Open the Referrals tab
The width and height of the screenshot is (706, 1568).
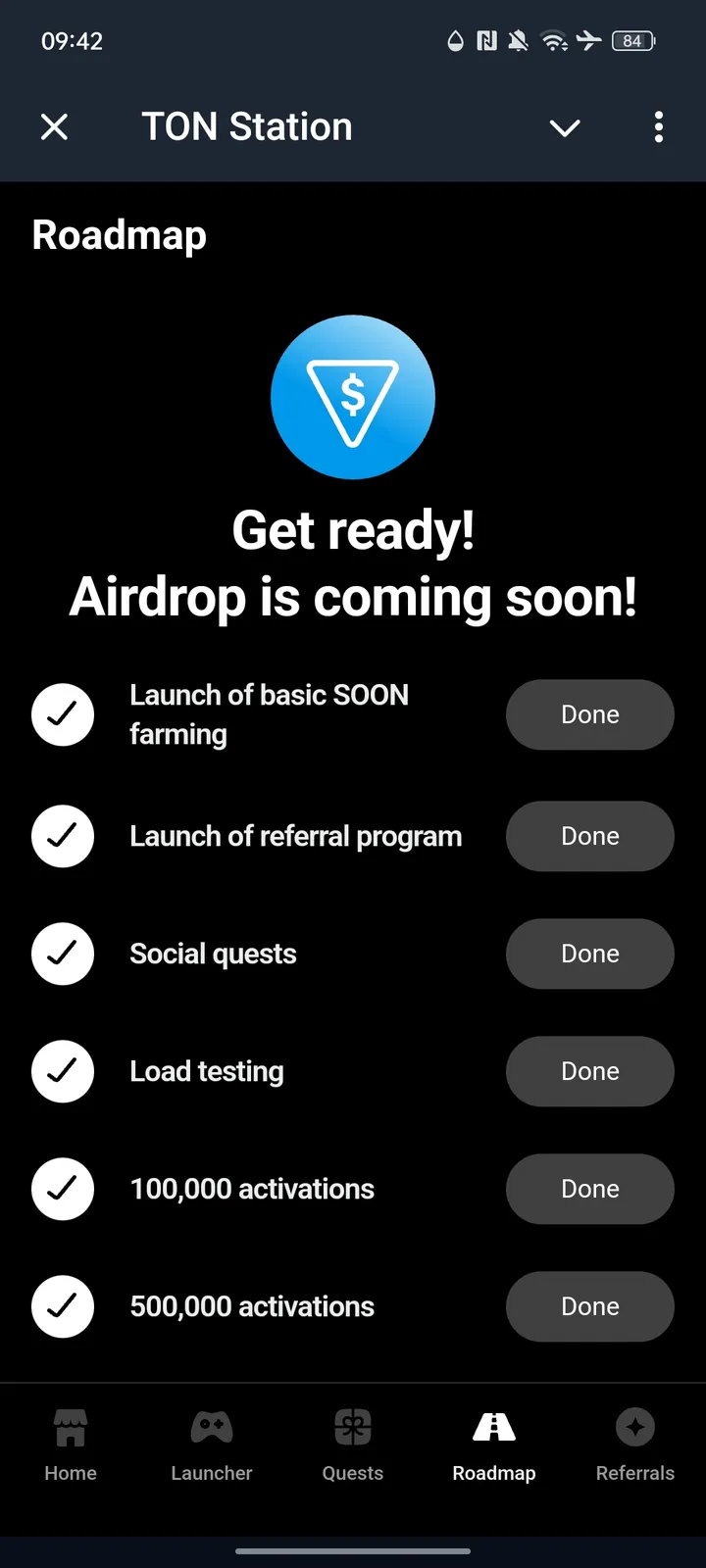point(635,1445)
